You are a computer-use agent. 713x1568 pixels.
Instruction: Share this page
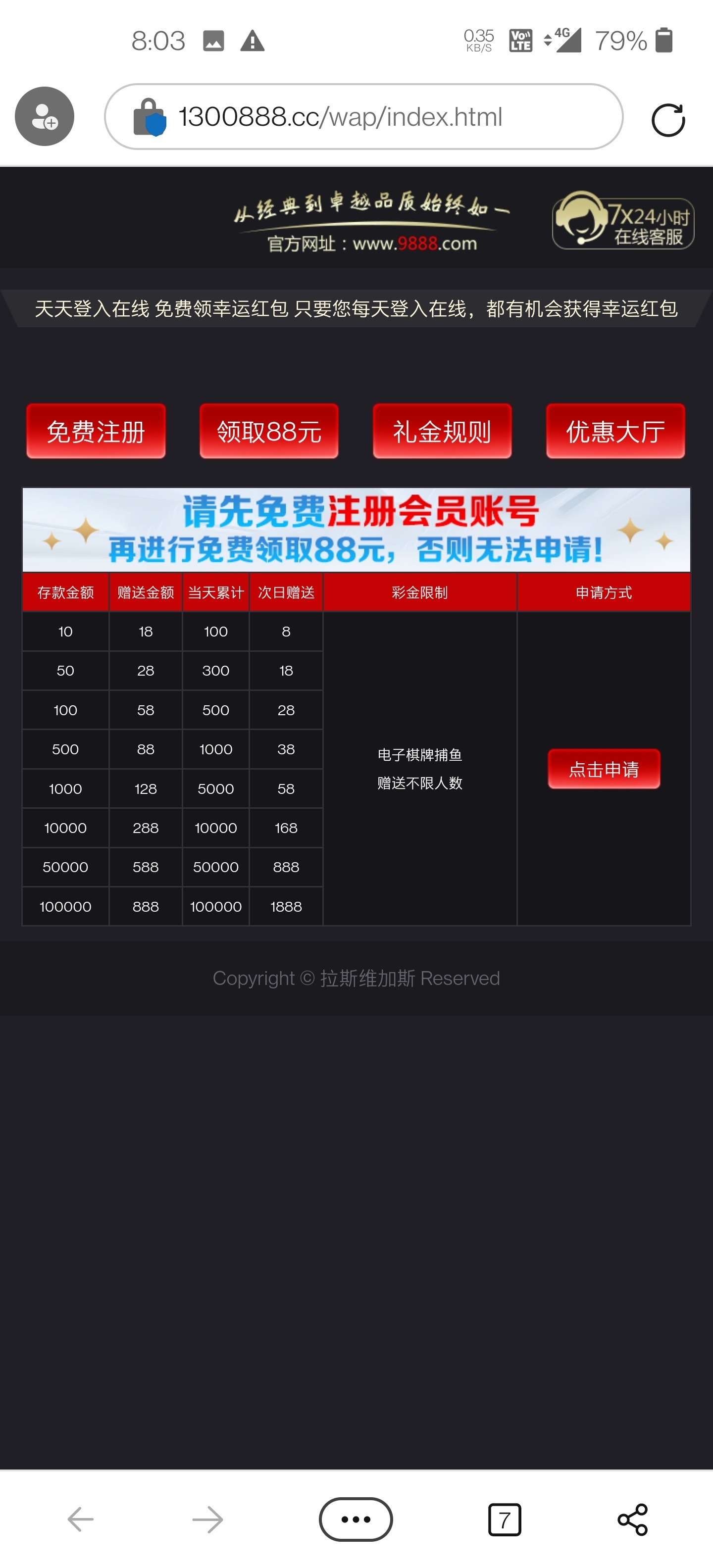tap(633, 1519)
